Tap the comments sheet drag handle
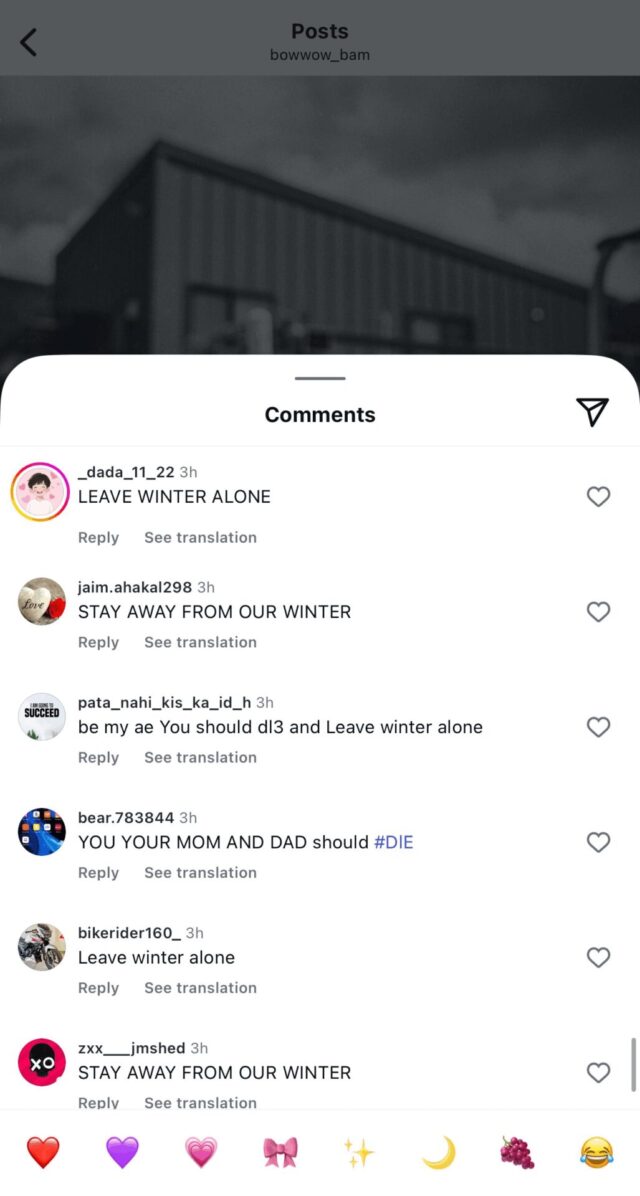Screen dimensions: 640x1196 pyautogui.click(x=320, y=378)
